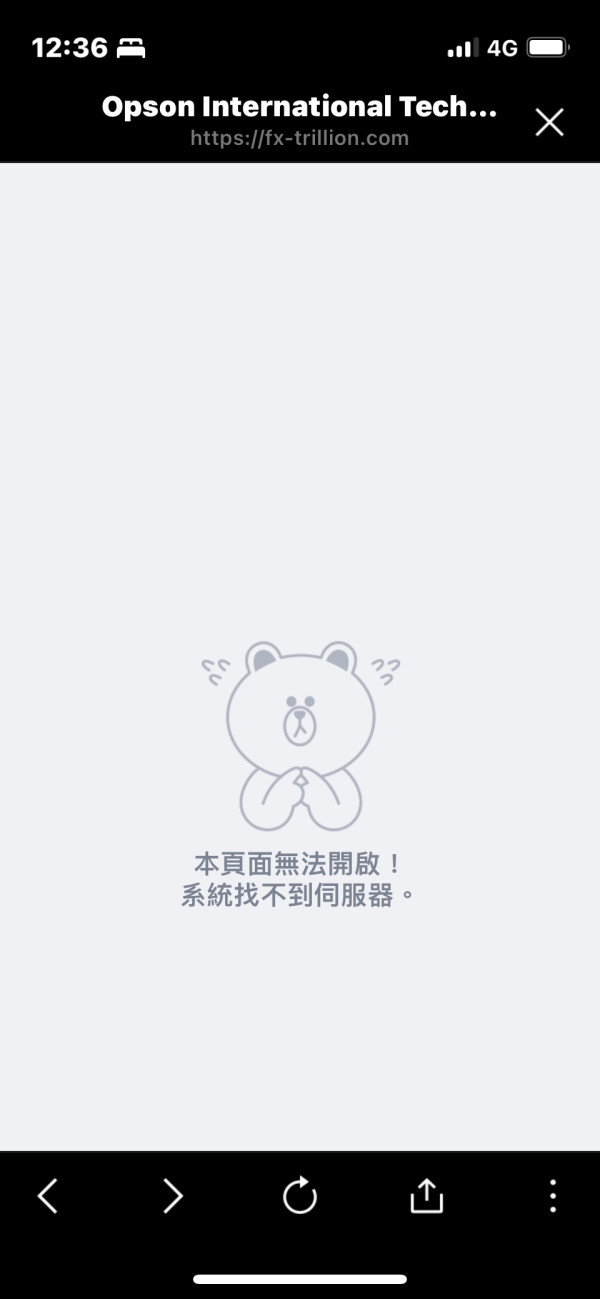The image size is (600, 1299).
Task: Go back to the previous page
Action: (x=47, y=1195)
